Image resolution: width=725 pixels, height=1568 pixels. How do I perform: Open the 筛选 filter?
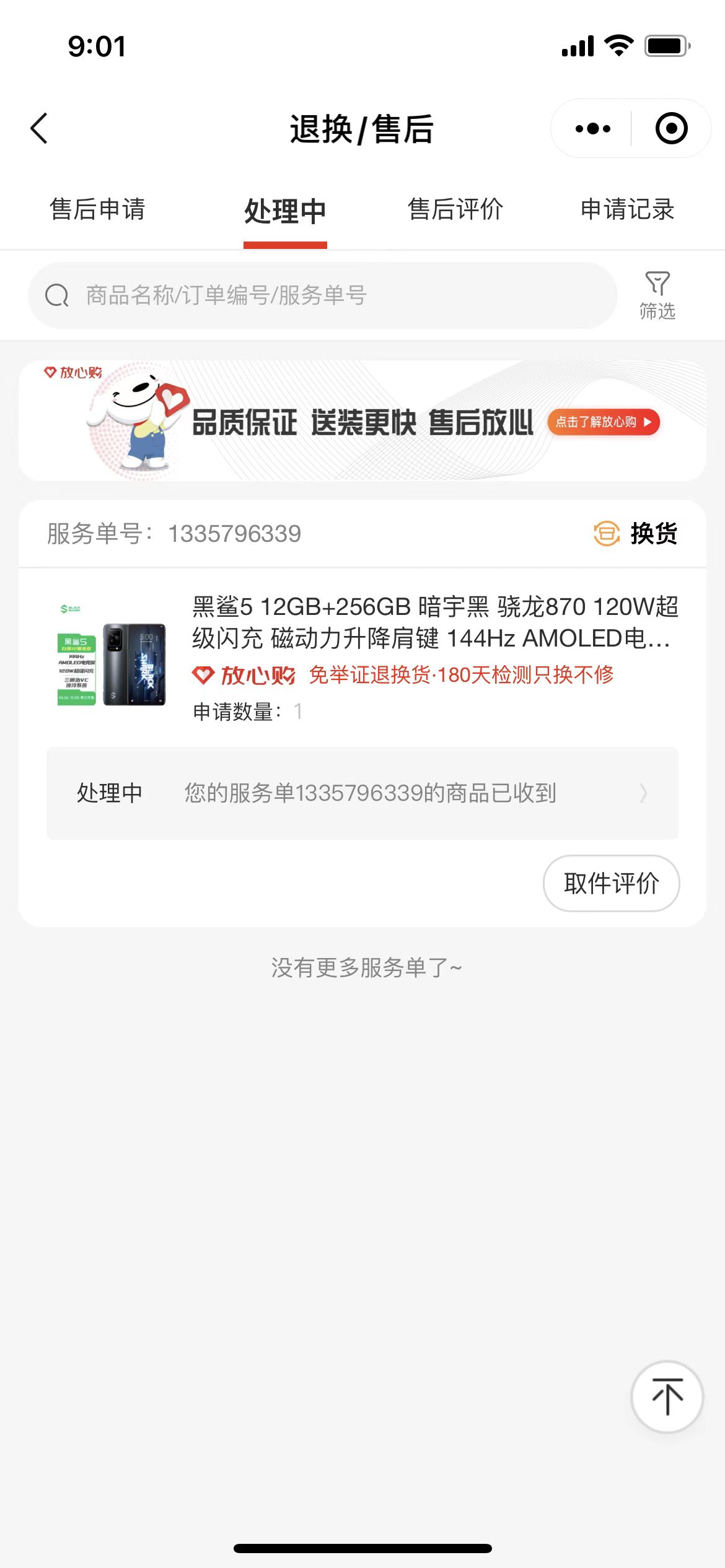tap(657, 295)
